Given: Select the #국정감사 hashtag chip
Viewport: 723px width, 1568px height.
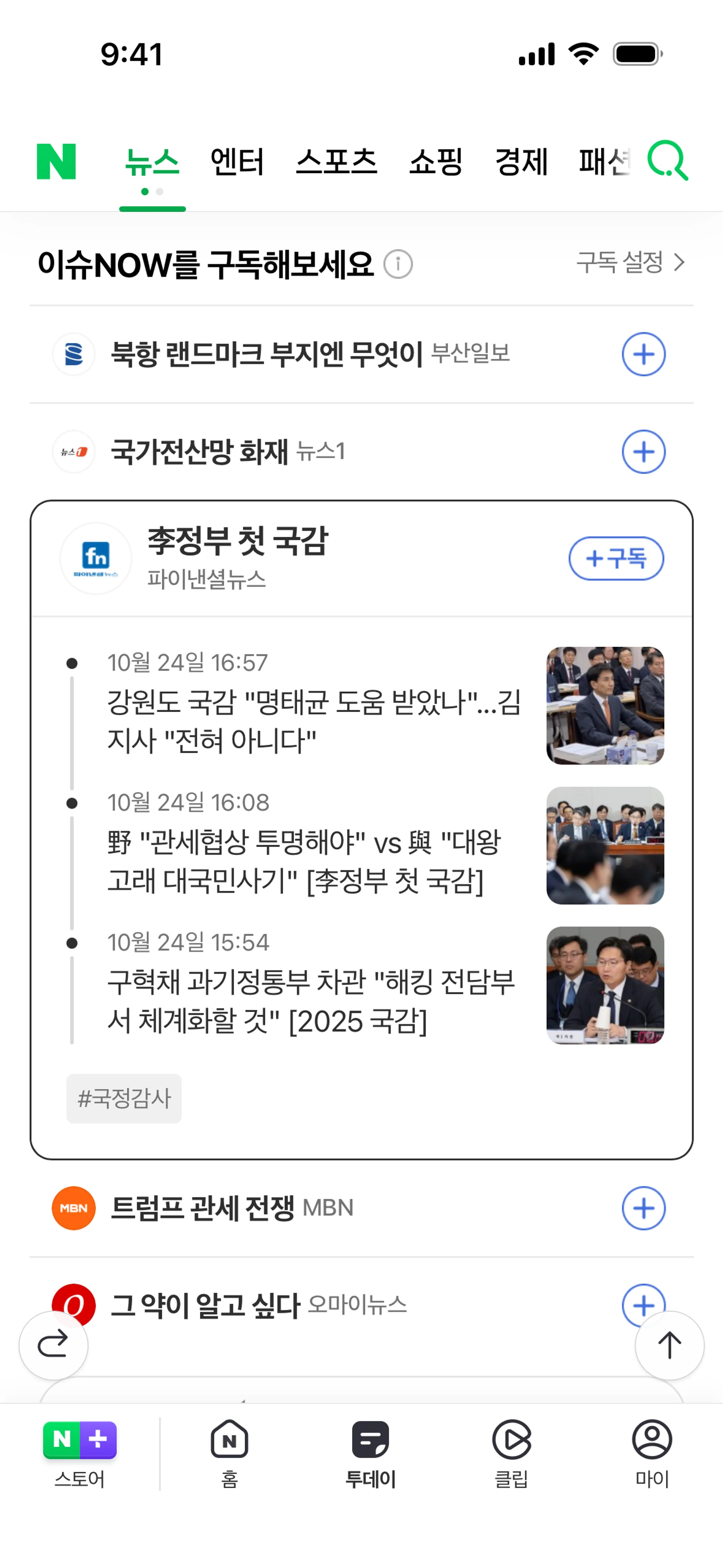Looking at the screenshot, I should click(x=124, y=1099).
